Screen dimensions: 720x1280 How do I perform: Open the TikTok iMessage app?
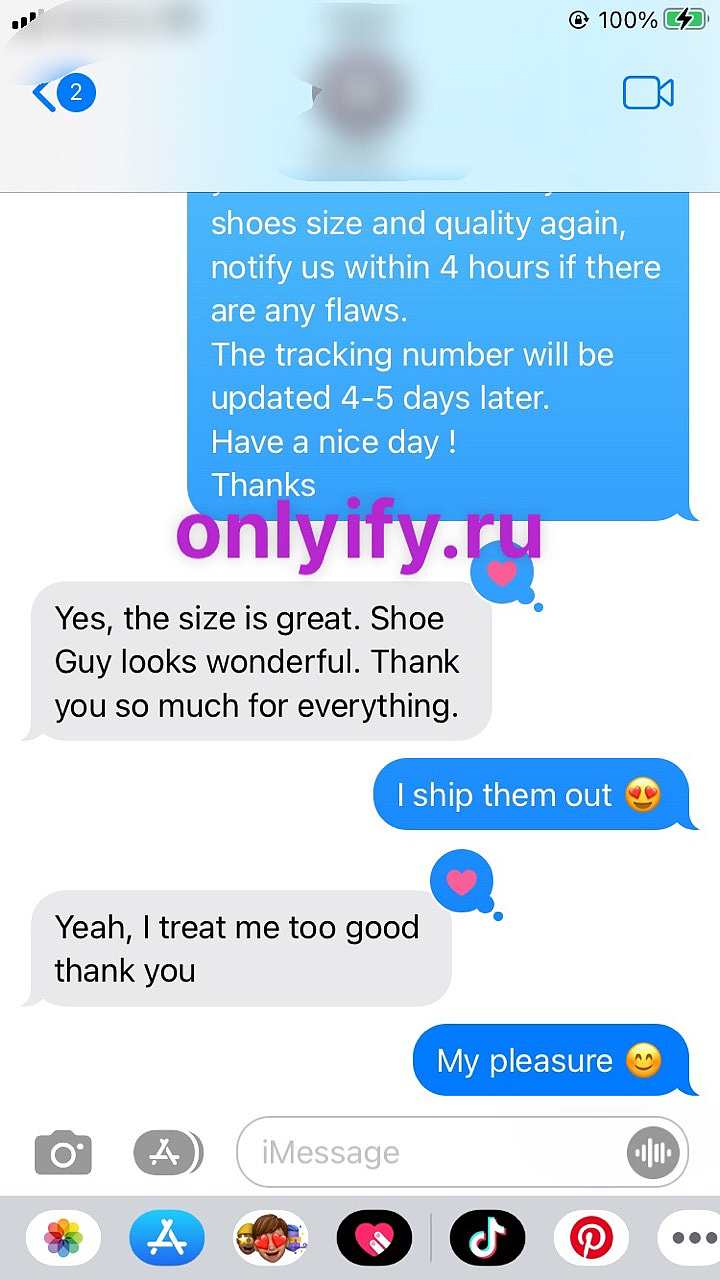click(x=488, y=1238)
